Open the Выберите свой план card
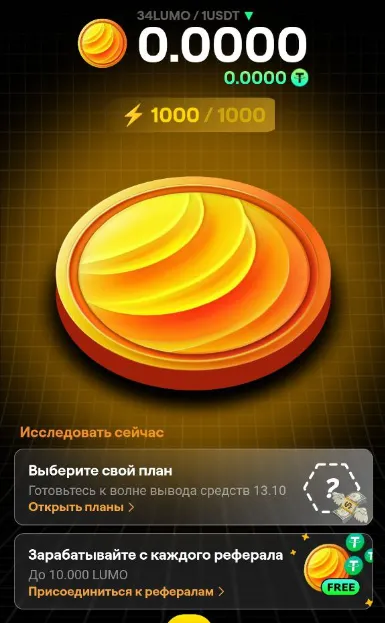Image resolution: width=385 pixels, height=623 pixels. [193, 487]
